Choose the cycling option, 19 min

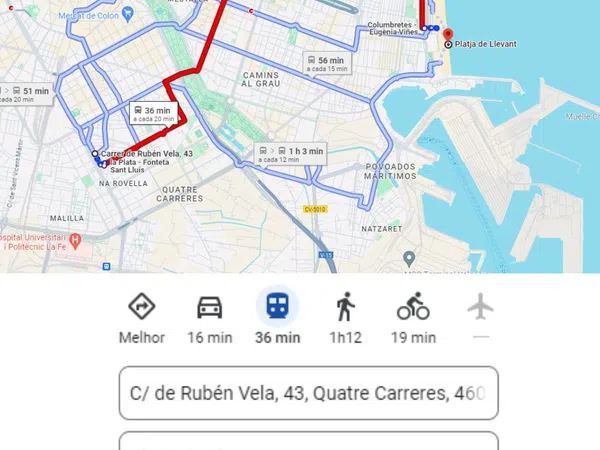pyautogui.click(x=413, y=317)
